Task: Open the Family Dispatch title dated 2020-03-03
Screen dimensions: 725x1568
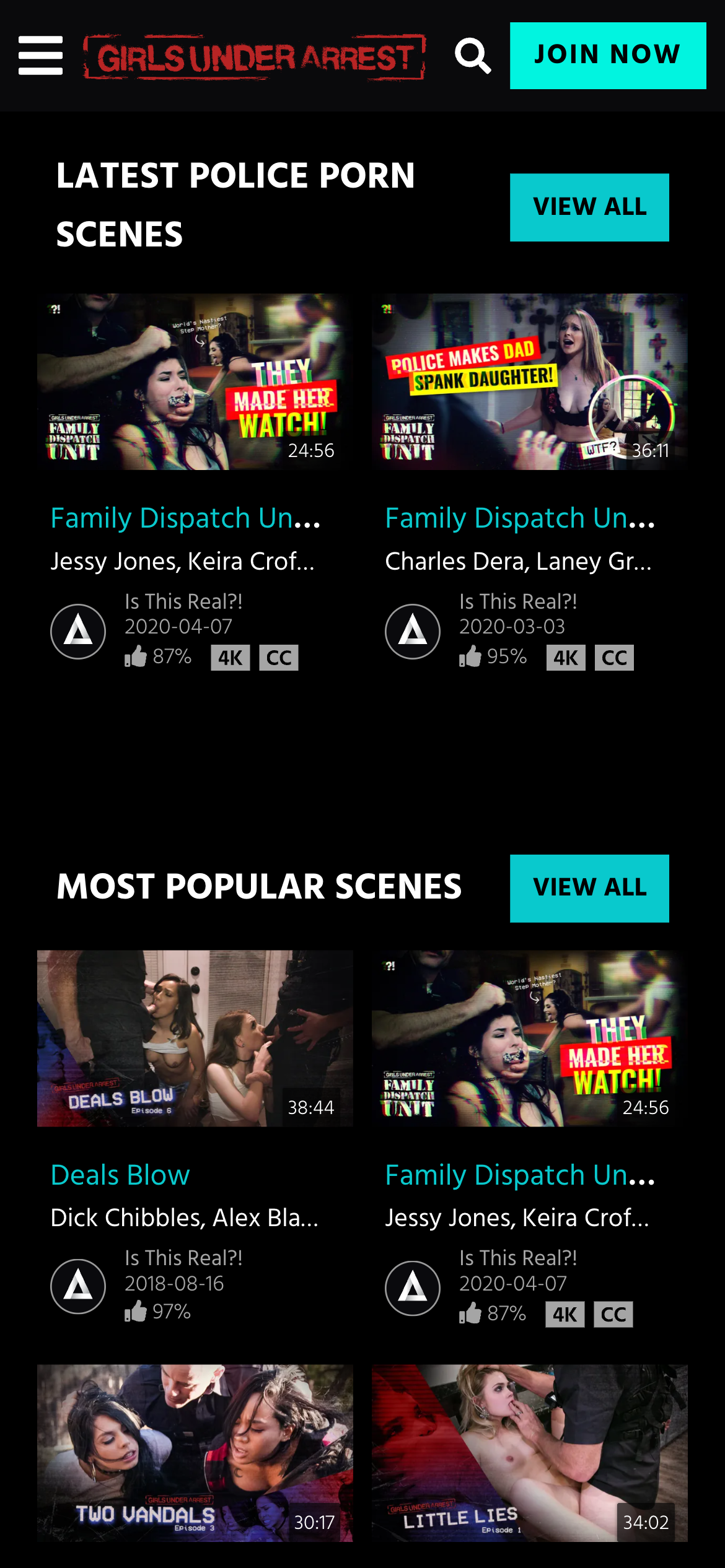Action: coord(519,518)
